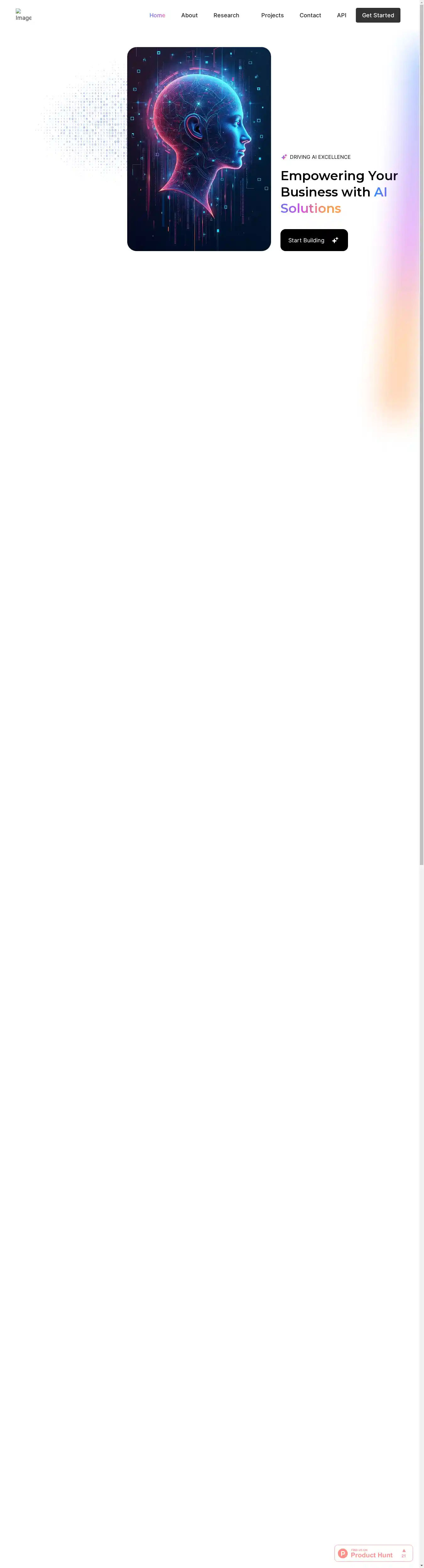Visit the Projects section

point(272,15)
